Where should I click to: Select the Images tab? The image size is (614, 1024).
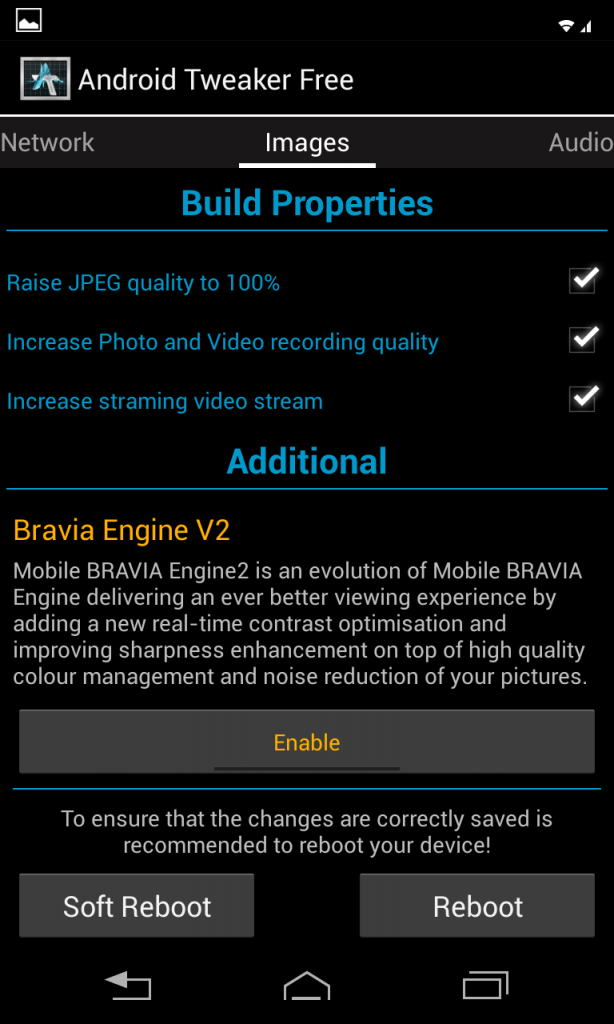click(307, 143)
